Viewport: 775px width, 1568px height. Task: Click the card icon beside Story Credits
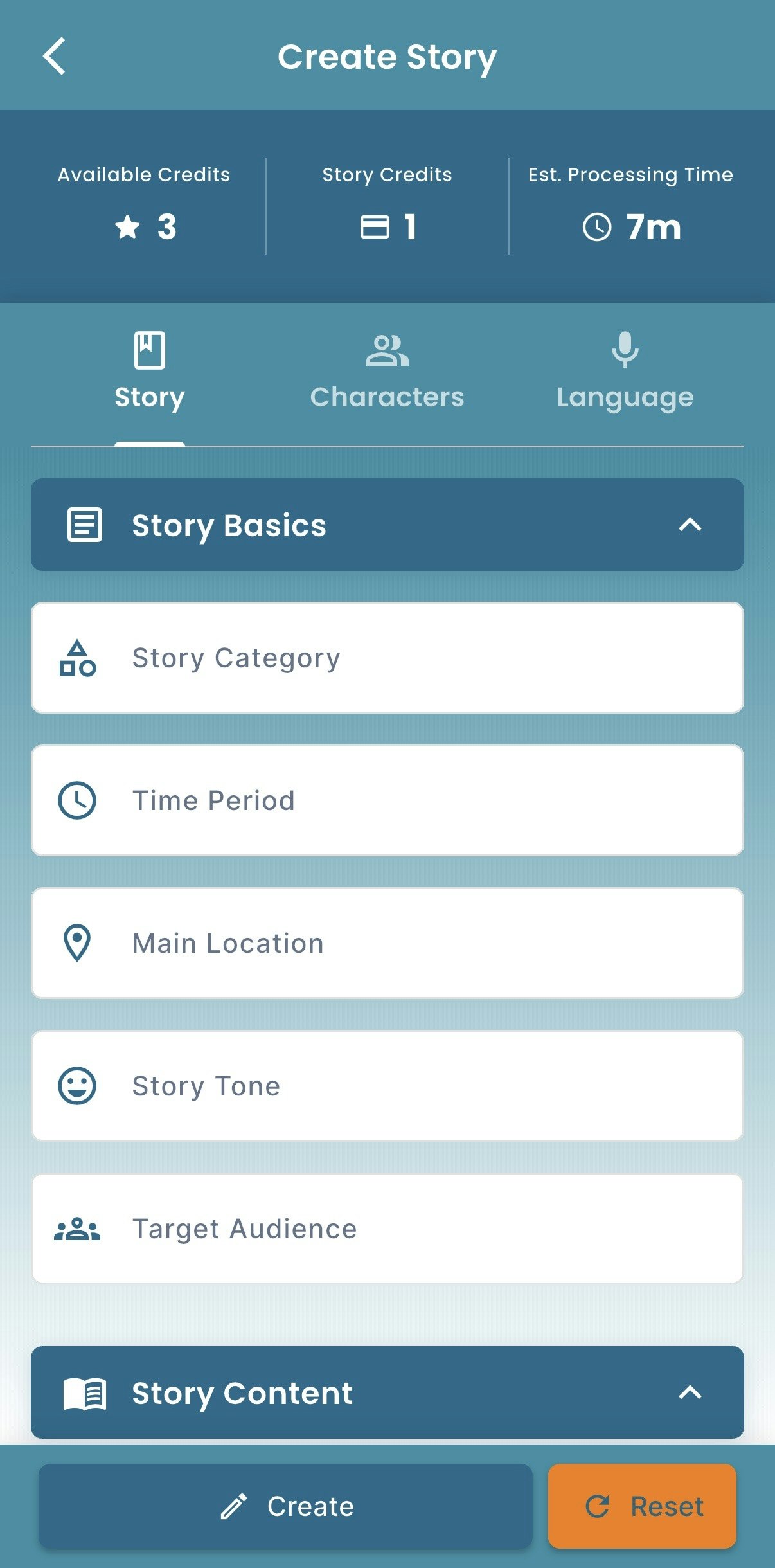click(376, 226)
